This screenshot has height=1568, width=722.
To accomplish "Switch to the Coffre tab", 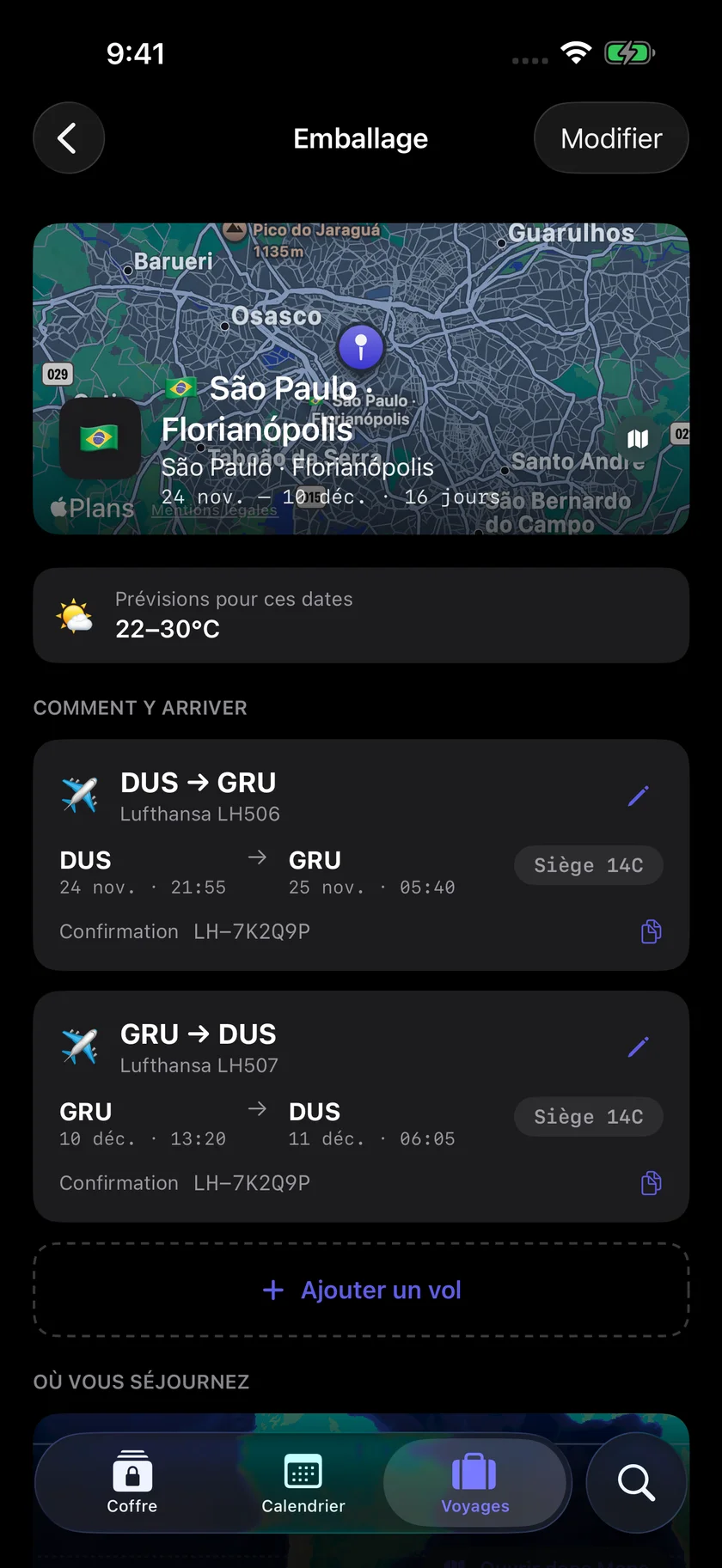I will 132,1482.
